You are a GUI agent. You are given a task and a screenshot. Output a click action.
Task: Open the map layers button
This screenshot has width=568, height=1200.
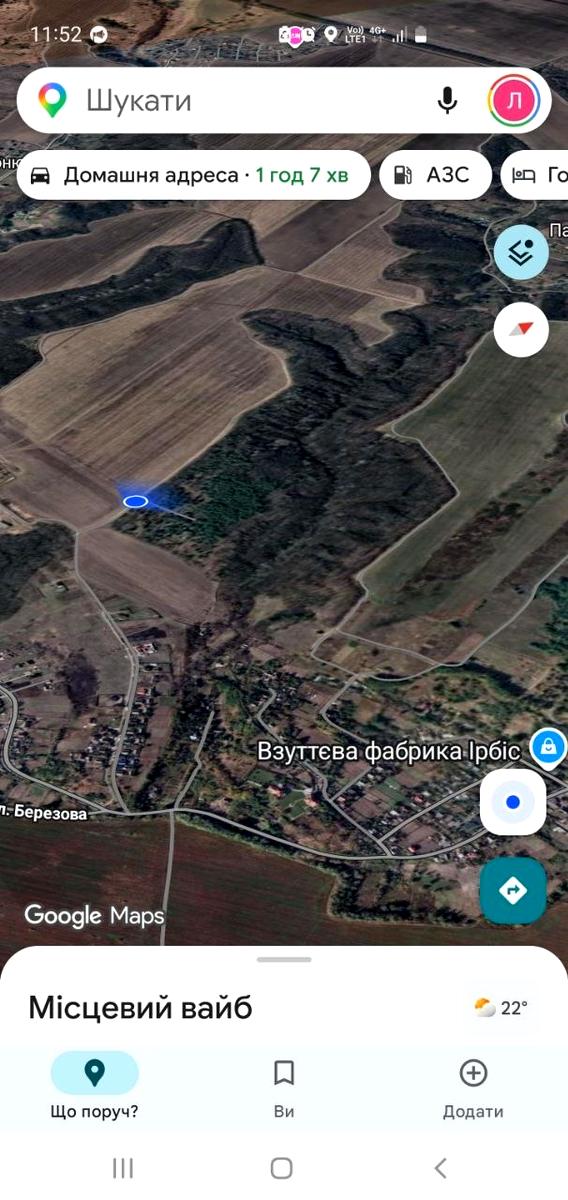click(x=521, y=253)
